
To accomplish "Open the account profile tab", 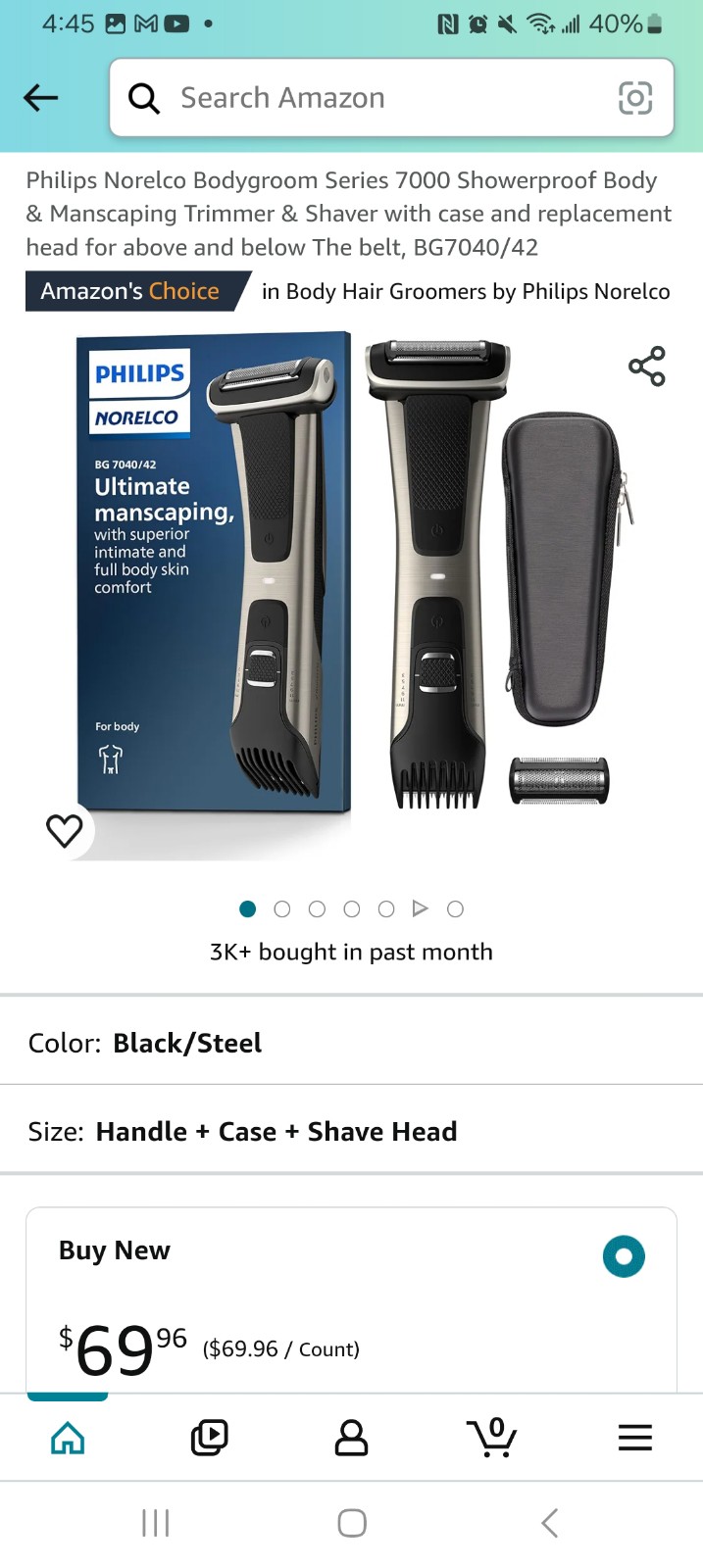I will 351,1438.
